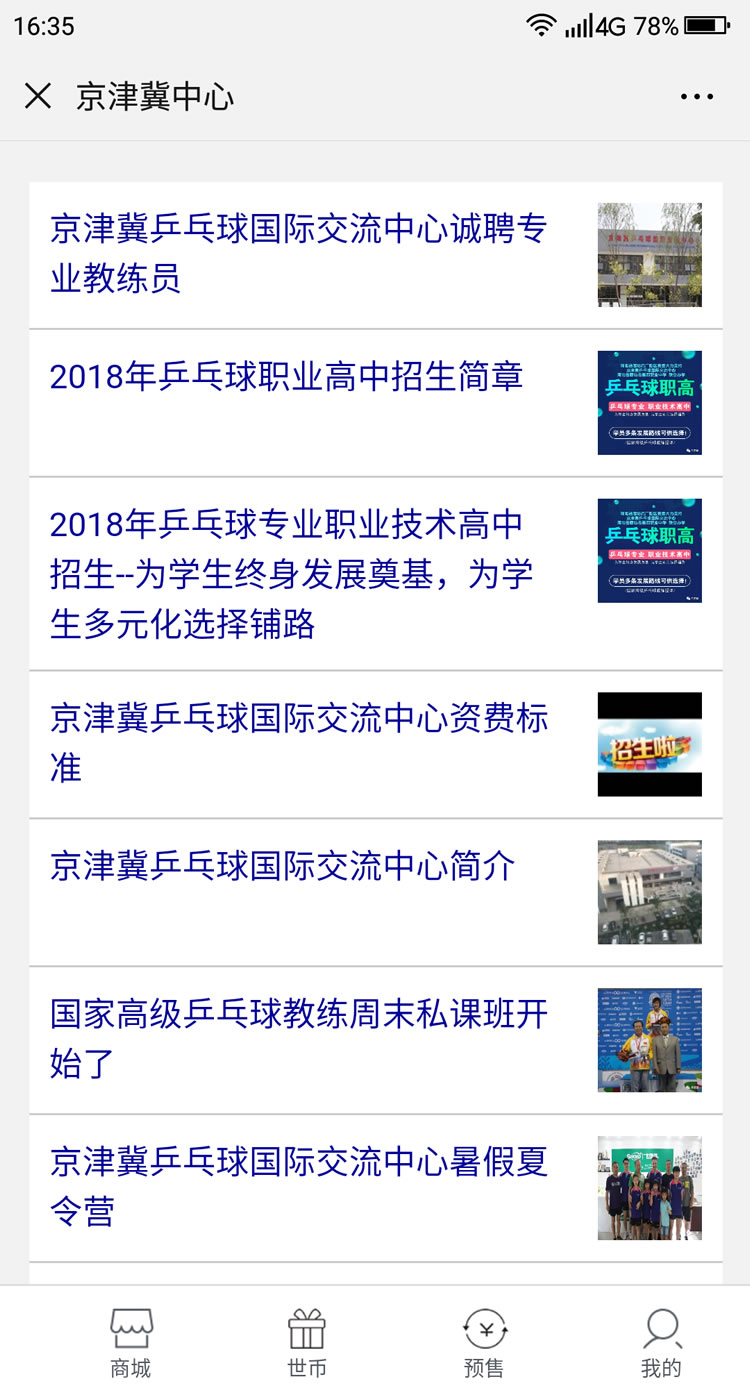Open the 我的 tab
The height and width of the screenshot is (1398, 750).
pos(661,1343)
